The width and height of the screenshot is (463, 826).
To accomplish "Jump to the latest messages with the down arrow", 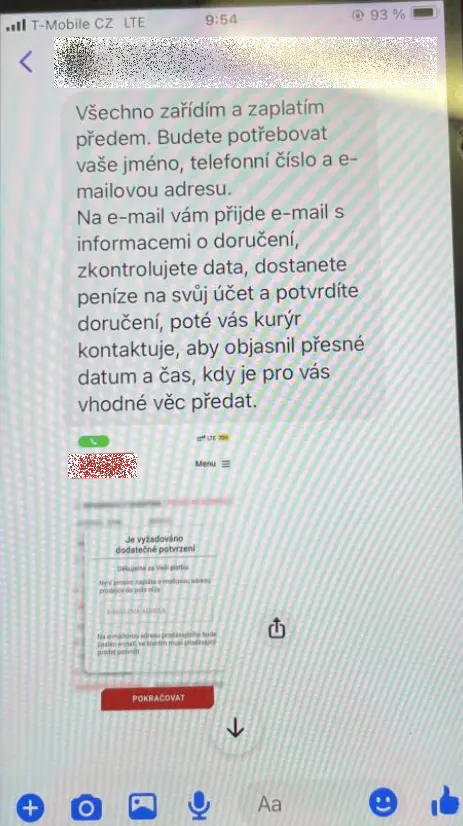I will tap(235, 728).
